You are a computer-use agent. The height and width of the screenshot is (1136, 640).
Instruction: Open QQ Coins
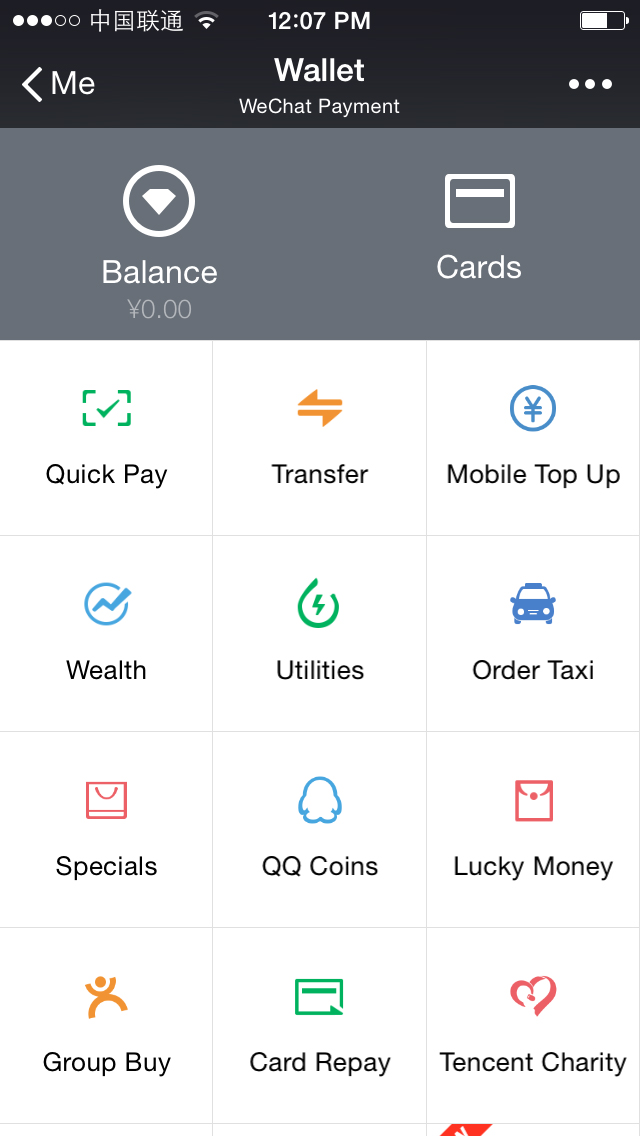point(320,830)
